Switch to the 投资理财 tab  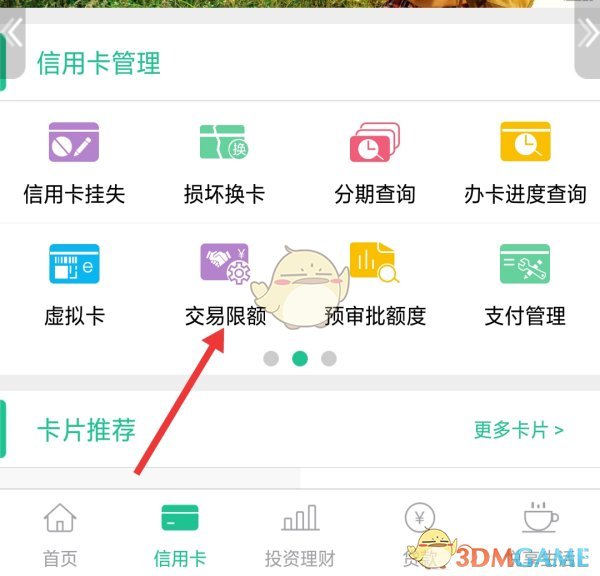coord(300,534)
